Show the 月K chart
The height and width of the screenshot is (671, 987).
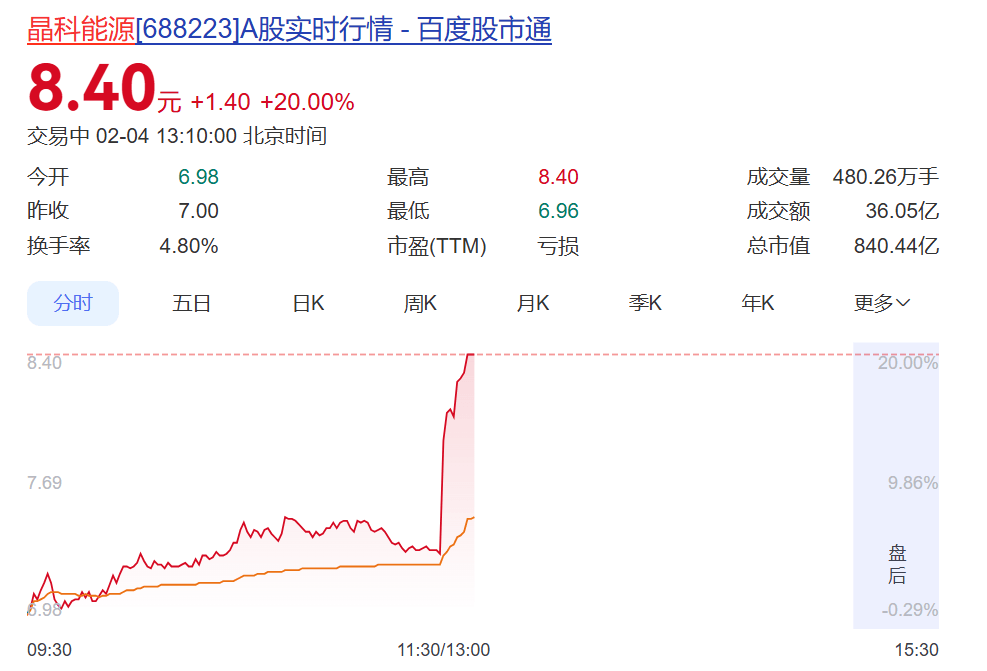tap(533, 304)
